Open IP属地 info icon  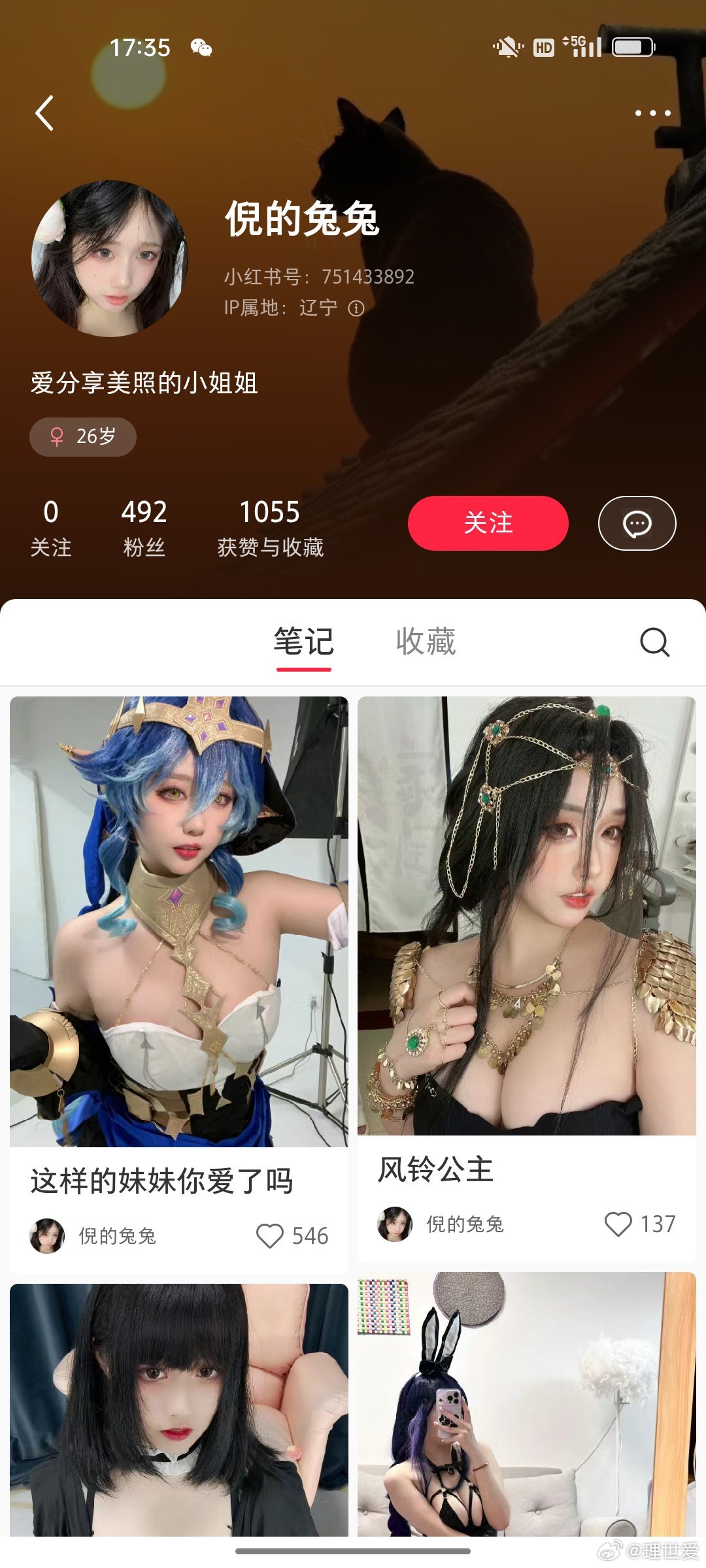[x=356, y=308]
